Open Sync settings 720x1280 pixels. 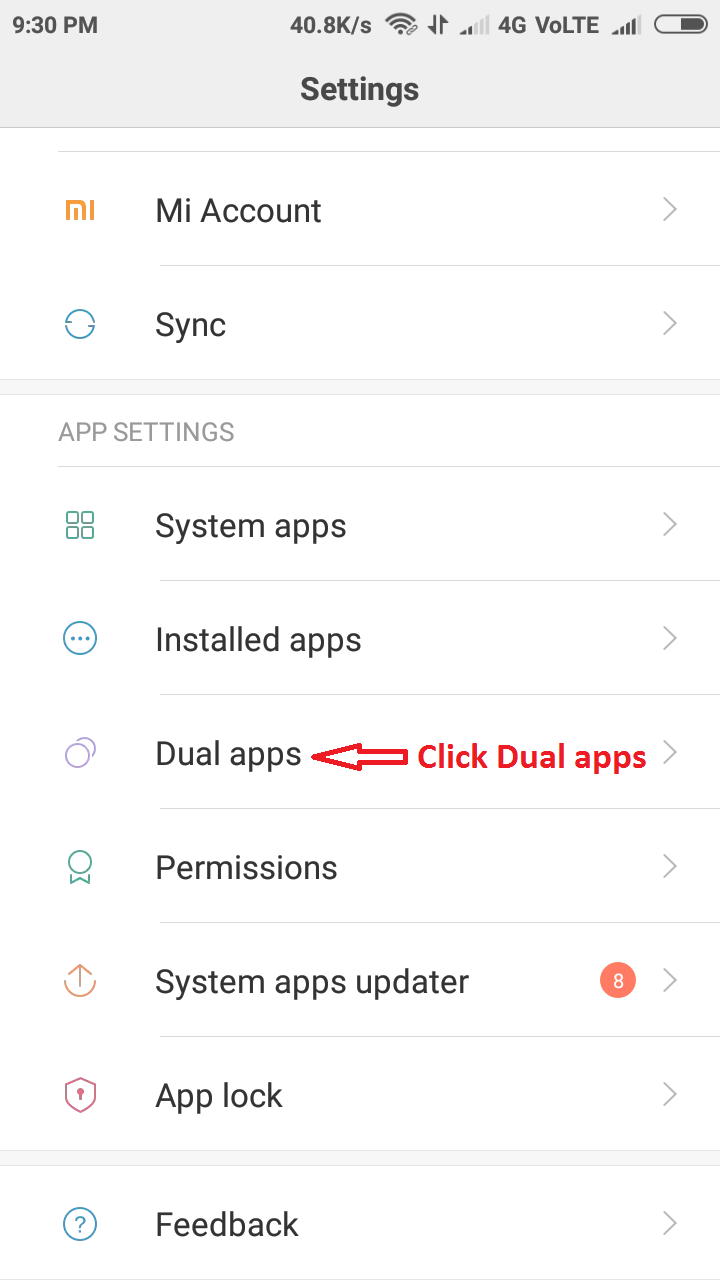[360, 323]
